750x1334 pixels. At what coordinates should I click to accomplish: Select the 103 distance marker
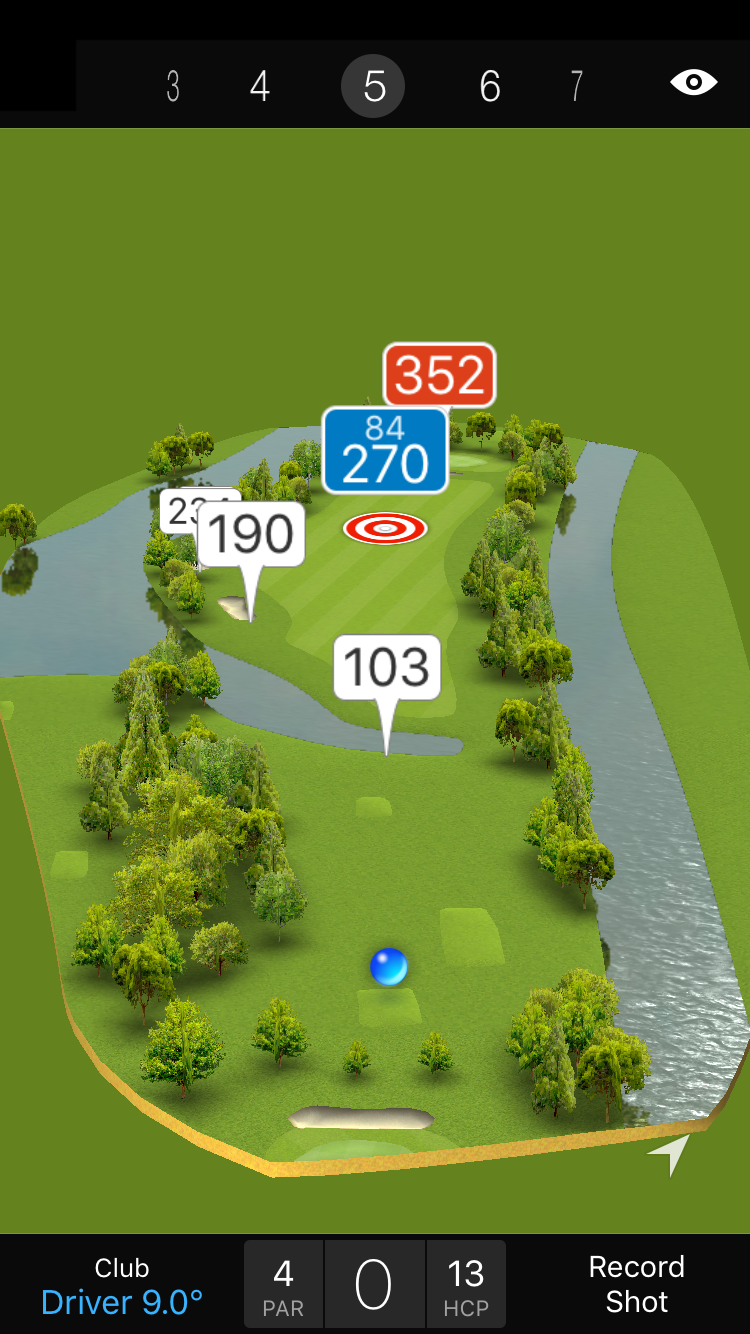click(387, 667)
